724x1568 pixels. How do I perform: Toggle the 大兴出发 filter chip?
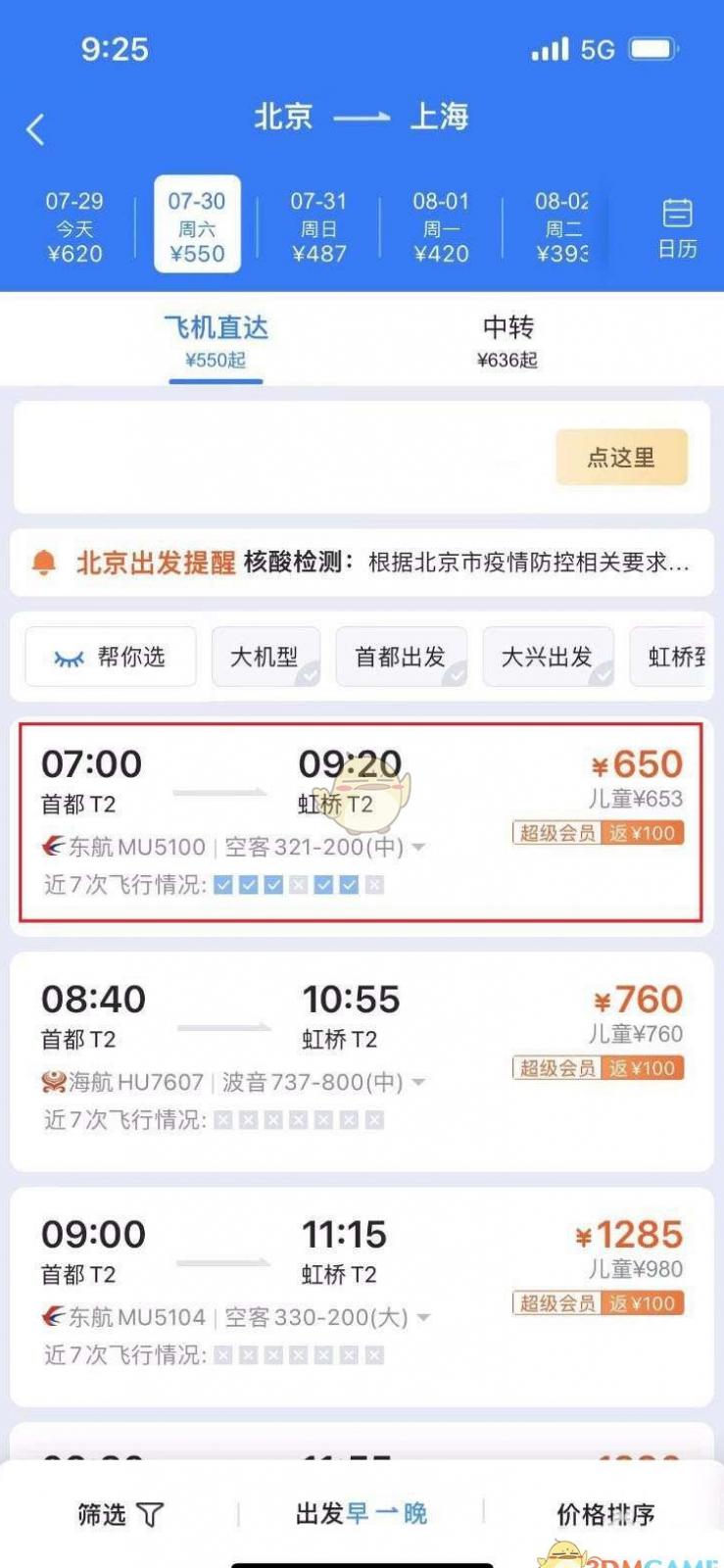548,657
